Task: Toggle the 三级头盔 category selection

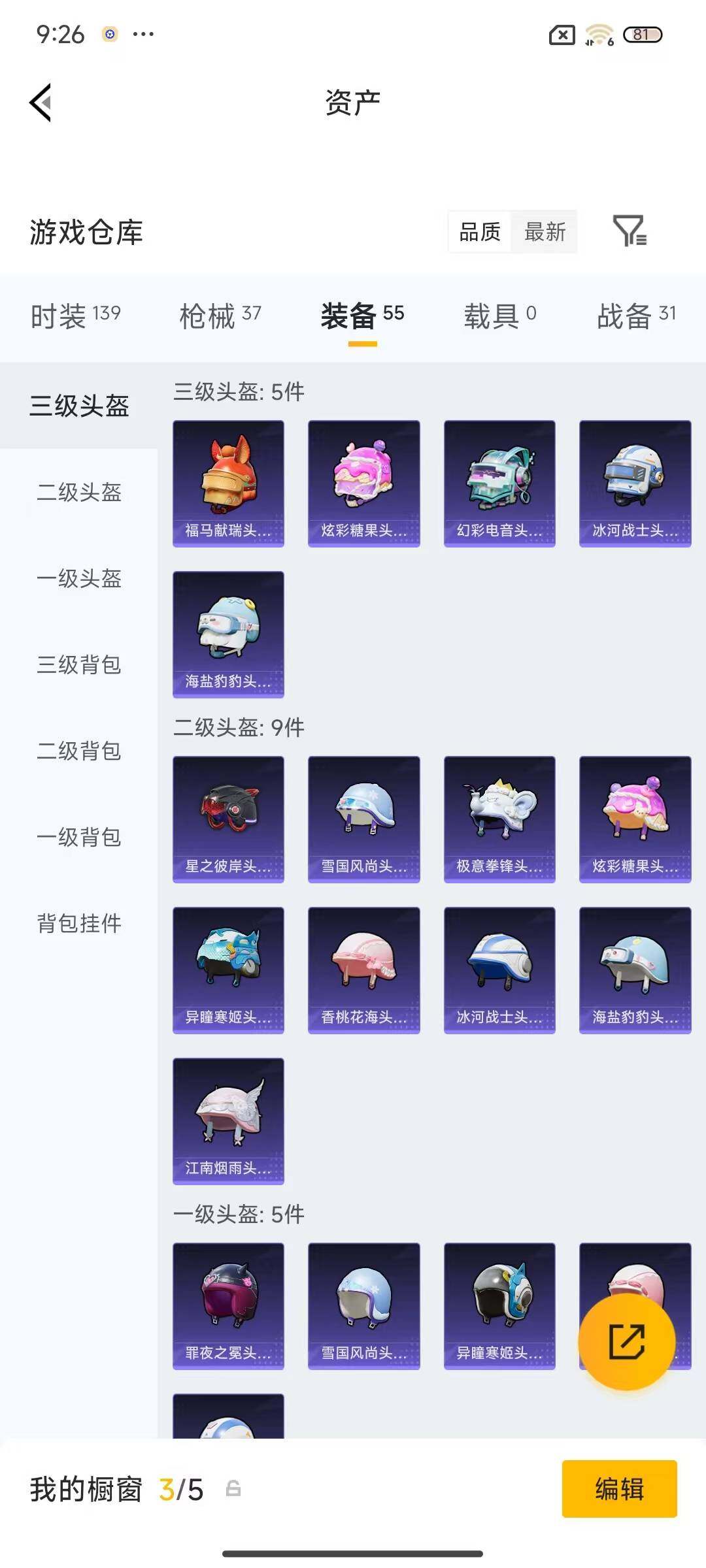Action: (x=80, y=406)
